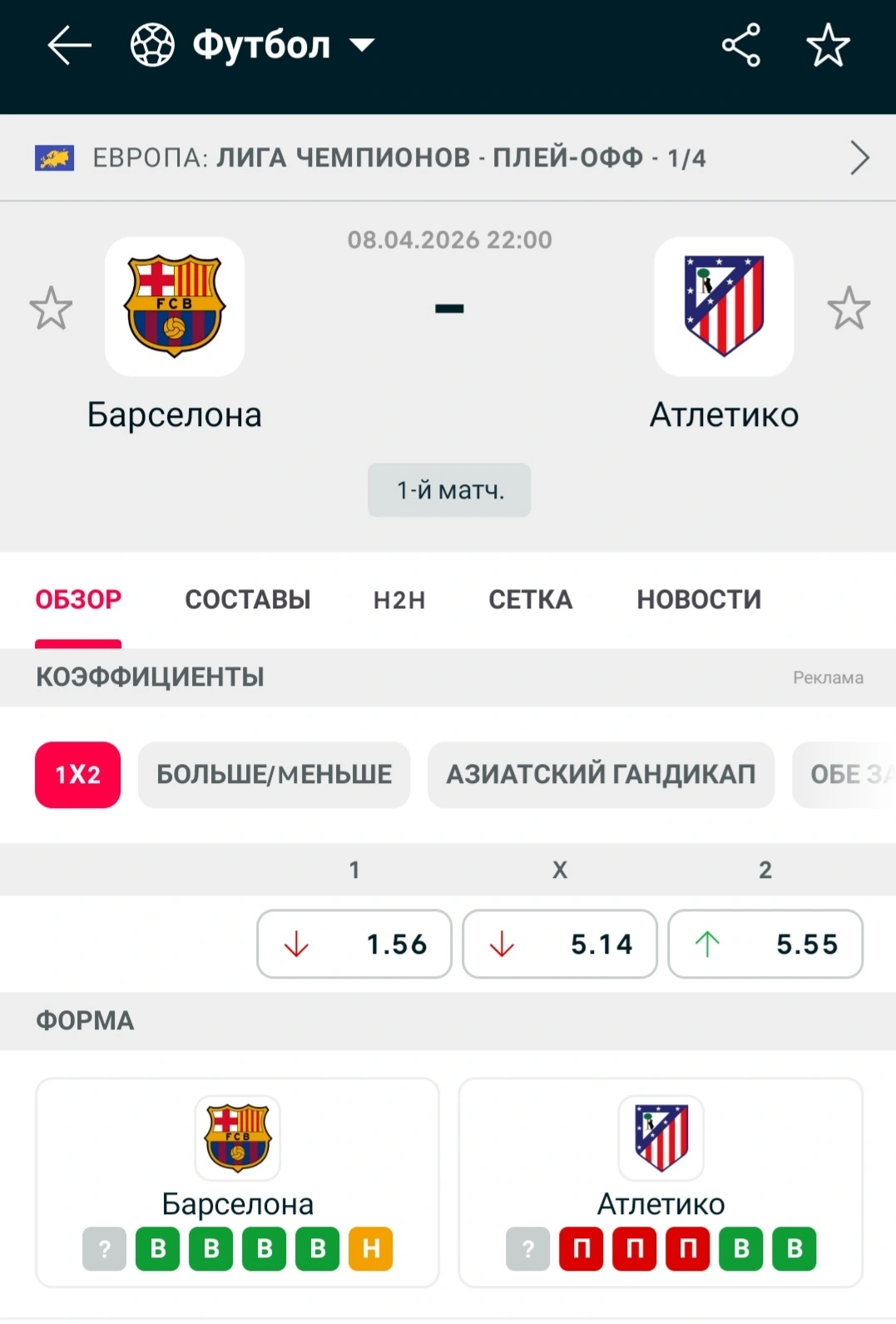896x1324 pixels.
Task: Add match to favorites in top bar
Action: click(828, 45)
